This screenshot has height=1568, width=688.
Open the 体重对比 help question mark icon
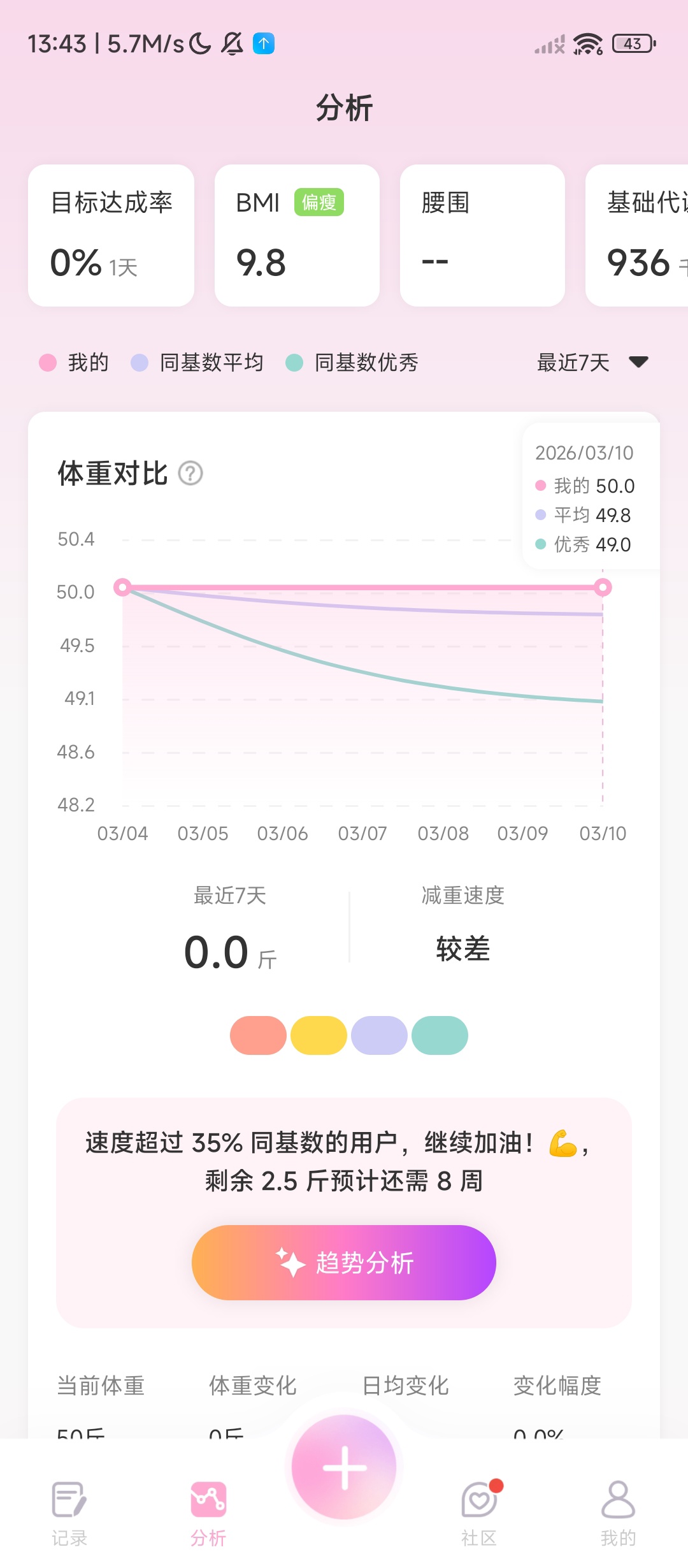(190, 473)
